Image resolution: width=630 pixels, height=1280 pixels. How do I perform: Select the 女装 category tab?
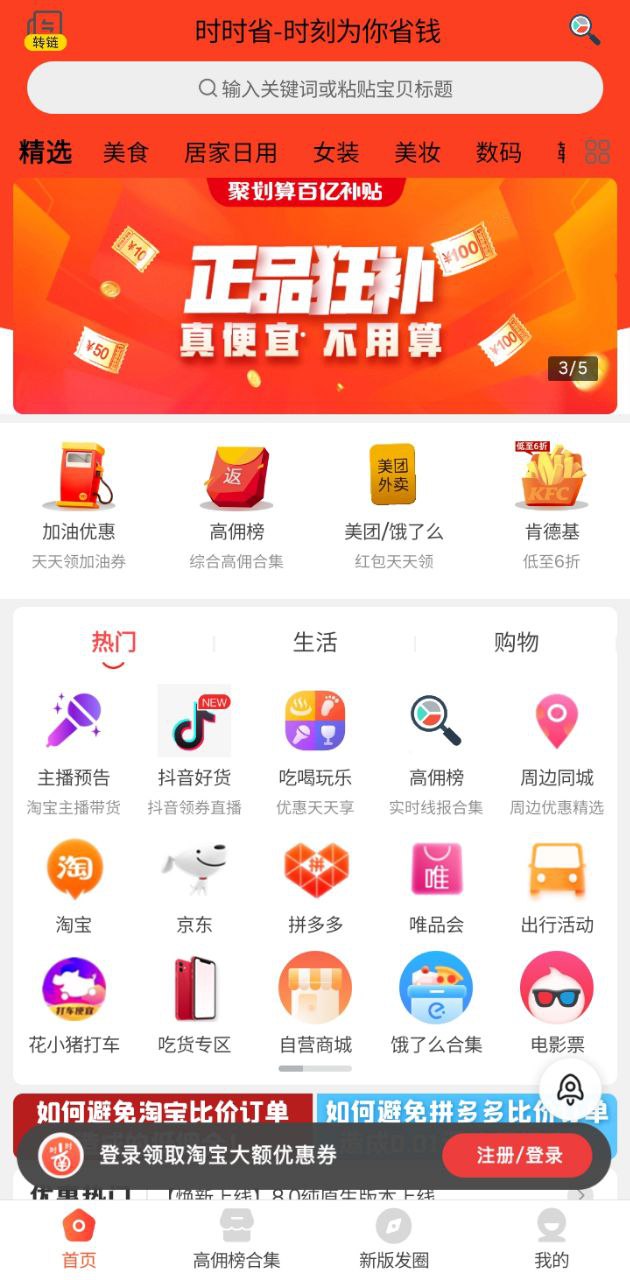click(x=336, y=153)
